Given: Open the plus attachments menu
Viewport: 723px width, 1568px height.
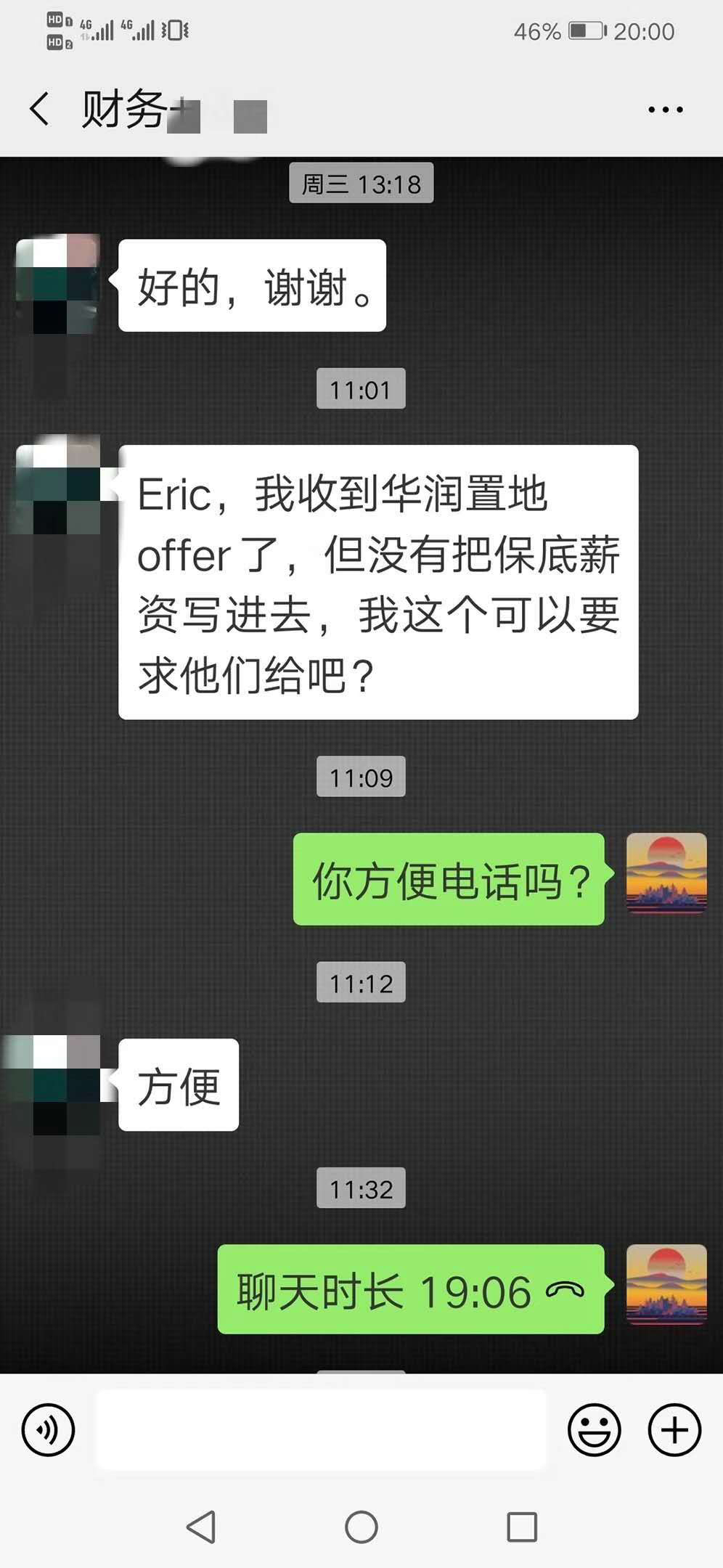Looking at the screenshot, I should point(674,1430).
